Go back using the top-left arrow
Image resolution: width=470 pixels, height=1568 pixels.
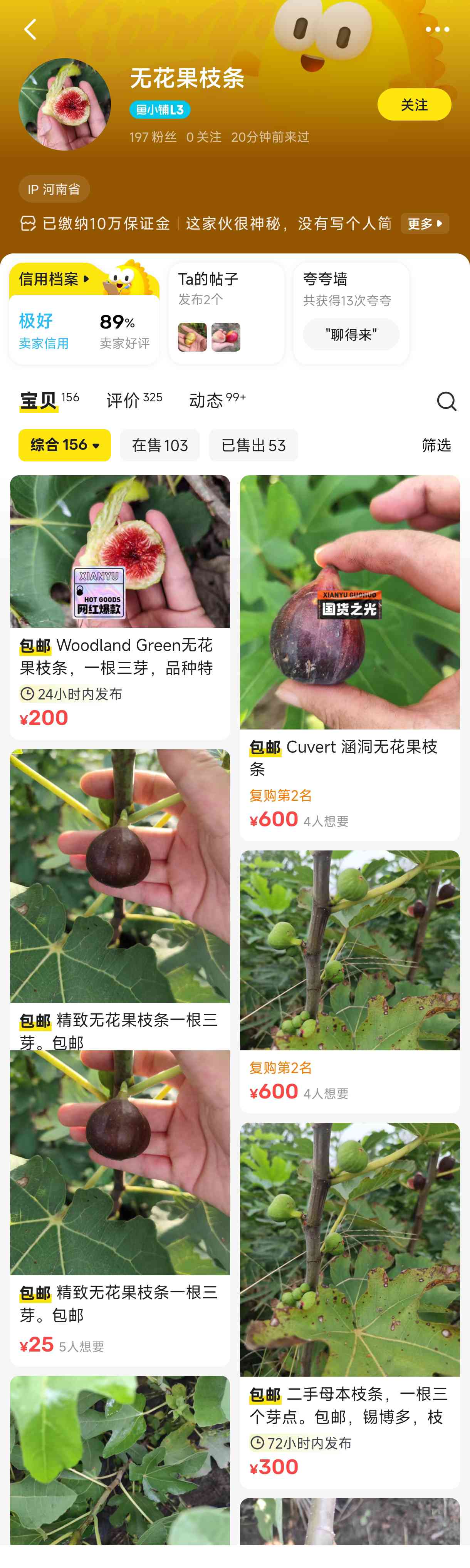(30, 29)
